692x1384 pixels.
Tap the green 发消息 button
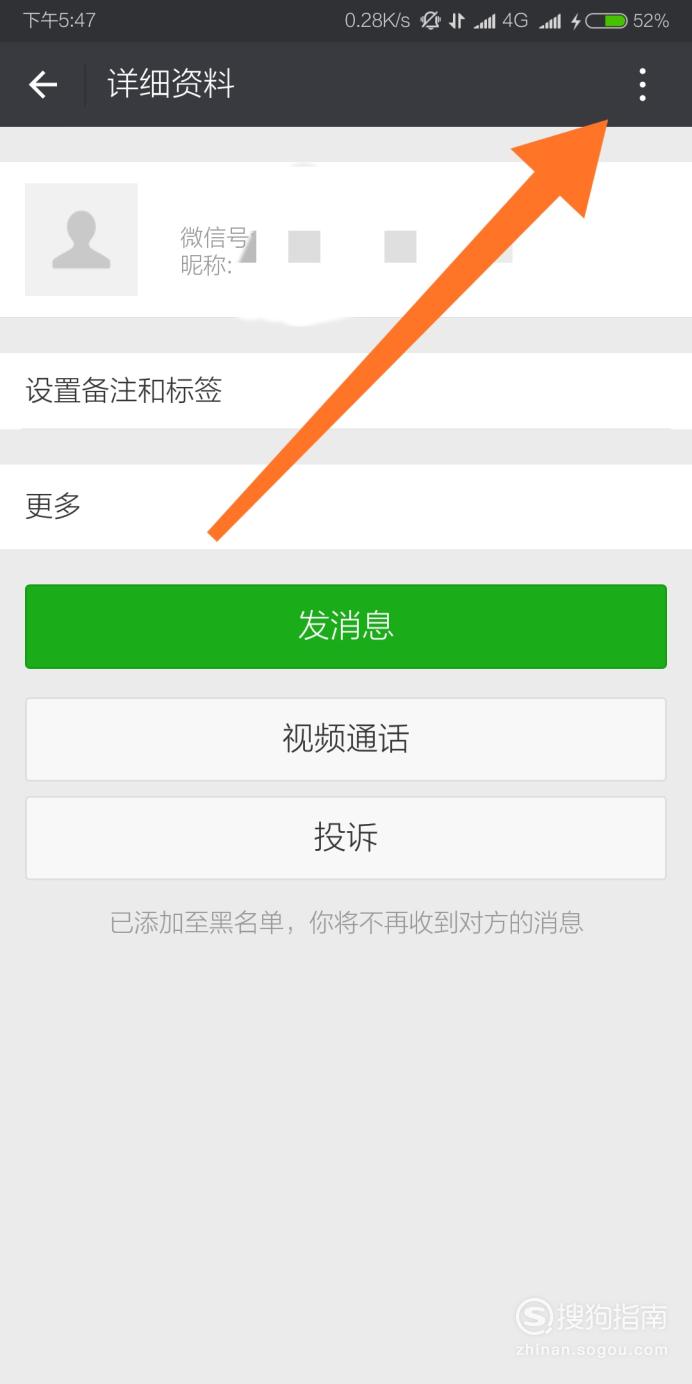(345, 626)
